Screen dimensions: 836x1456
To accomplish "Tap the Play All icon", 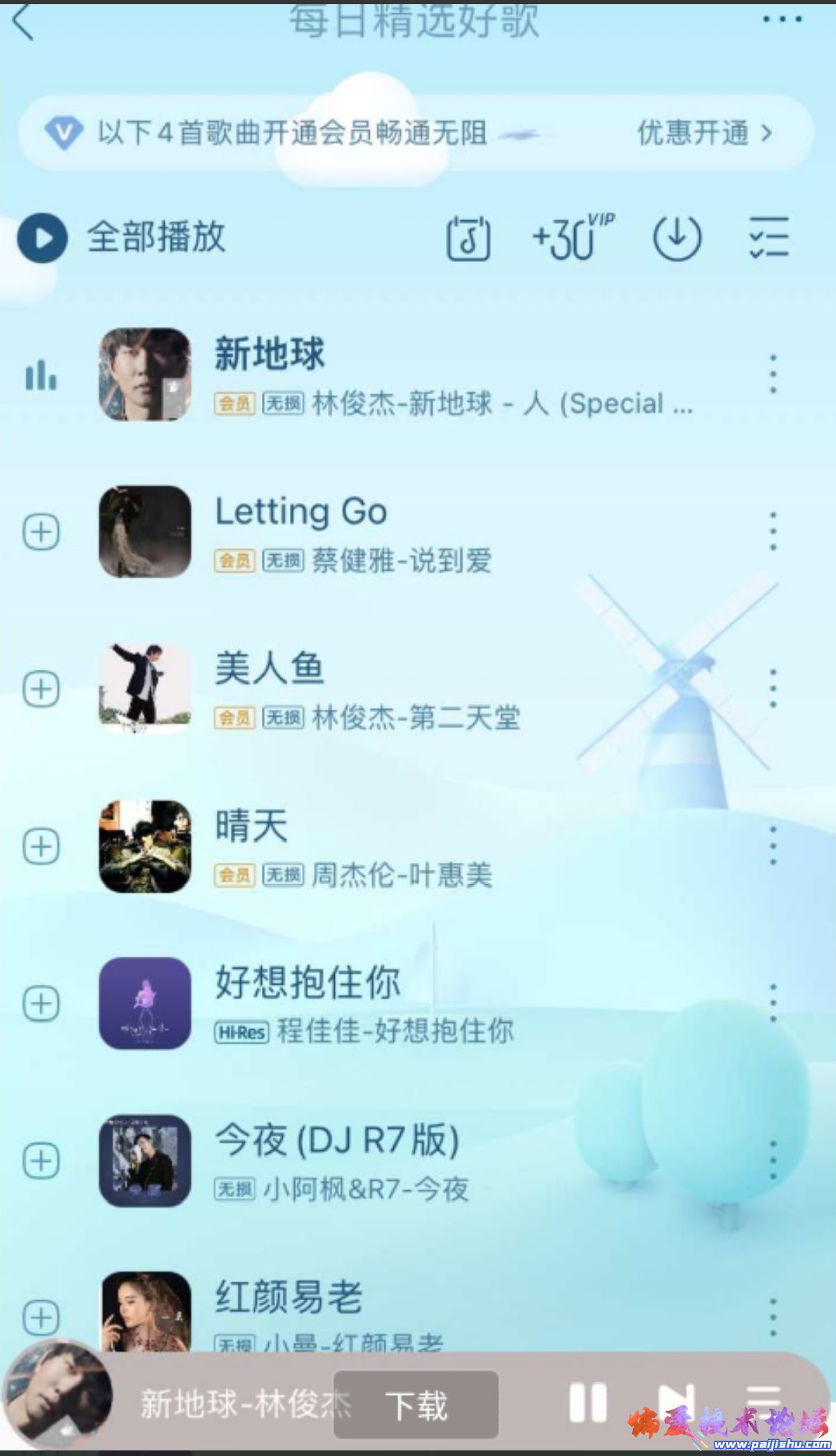I will click(42, 237).
